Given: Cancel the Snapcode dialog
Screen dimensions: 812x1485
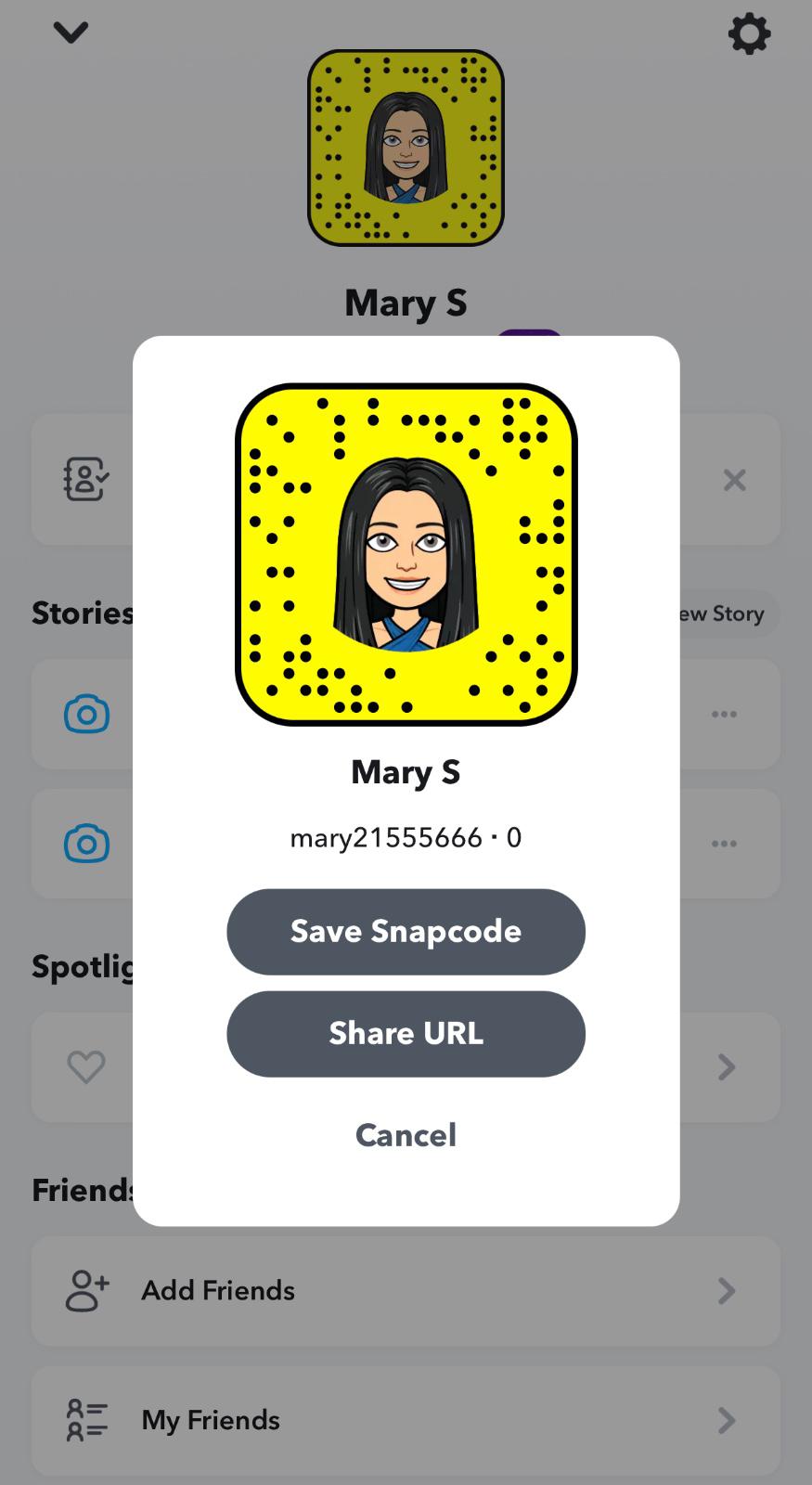Looking at the screenshot, I should [406, 1135].
